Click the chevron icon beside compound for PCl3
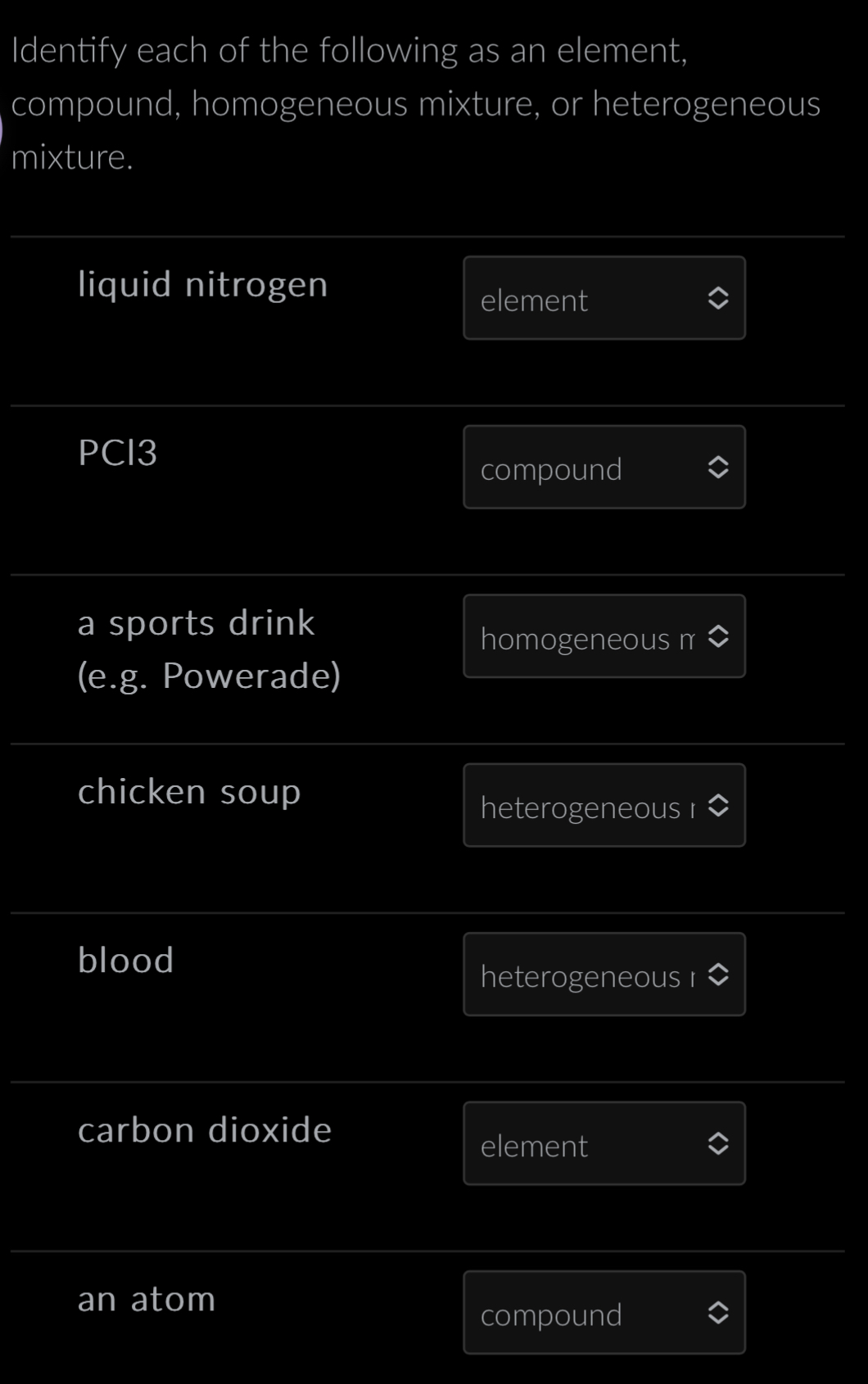868x1384 pixels. (719, 467)
